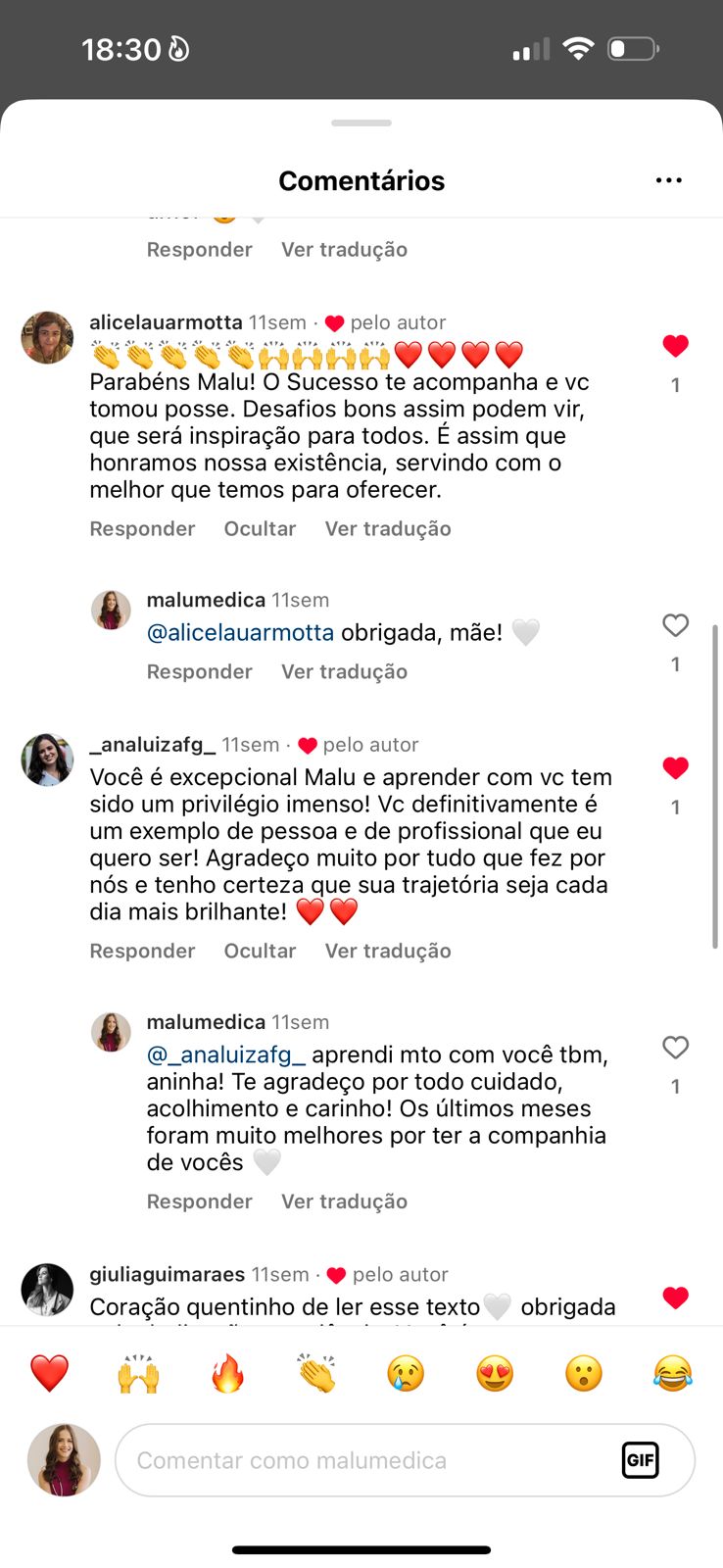Image resolution: width=723 pixels, height=1568 pixels.
Task: Add the laughing tears emoji reaction
Action: pyautogui.click(x=672, y=1374)
